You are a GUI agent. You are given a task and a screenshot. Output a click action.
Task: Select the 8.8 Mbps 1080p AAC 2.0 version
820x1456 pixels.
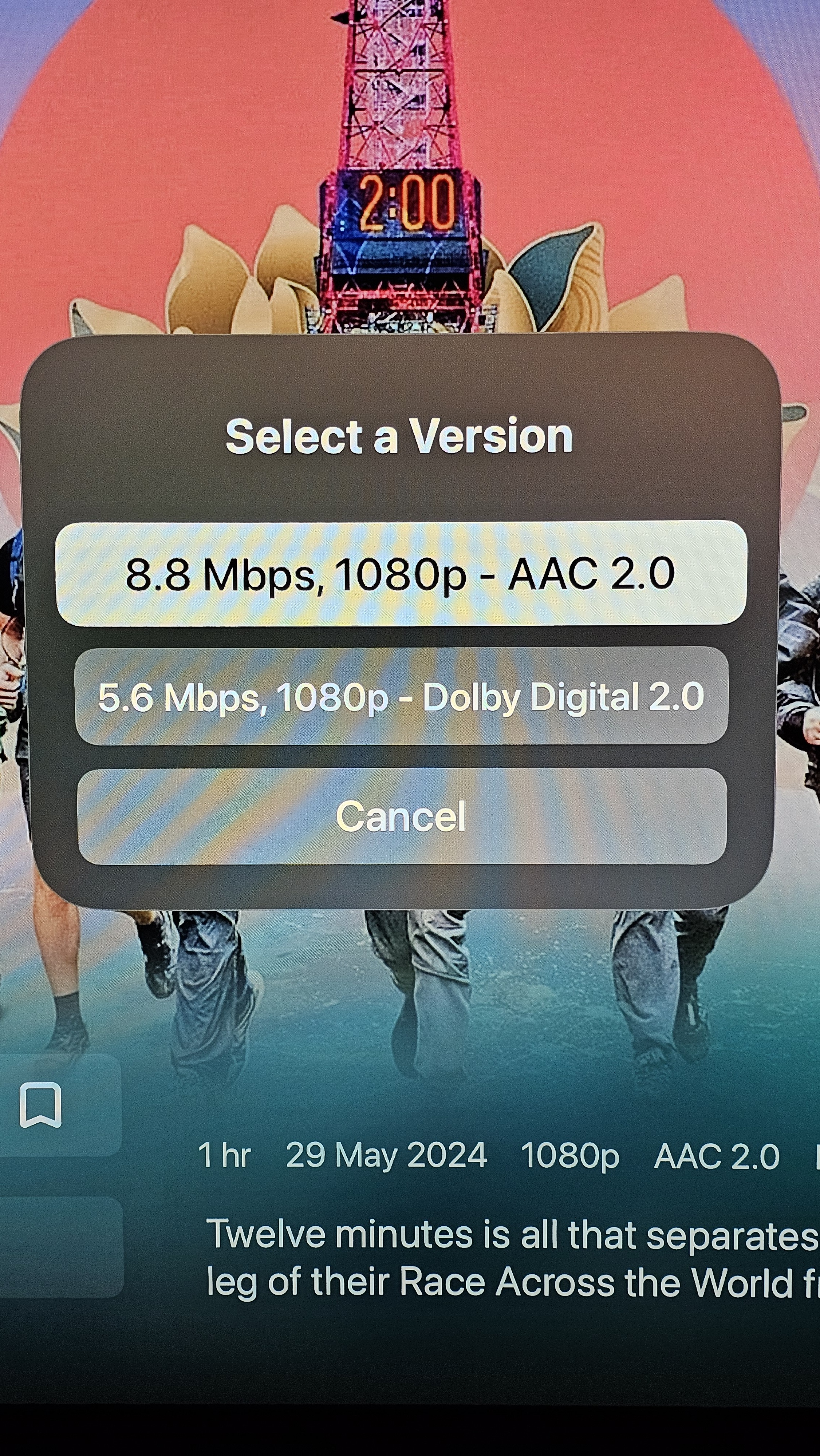(x=401, y=573)
